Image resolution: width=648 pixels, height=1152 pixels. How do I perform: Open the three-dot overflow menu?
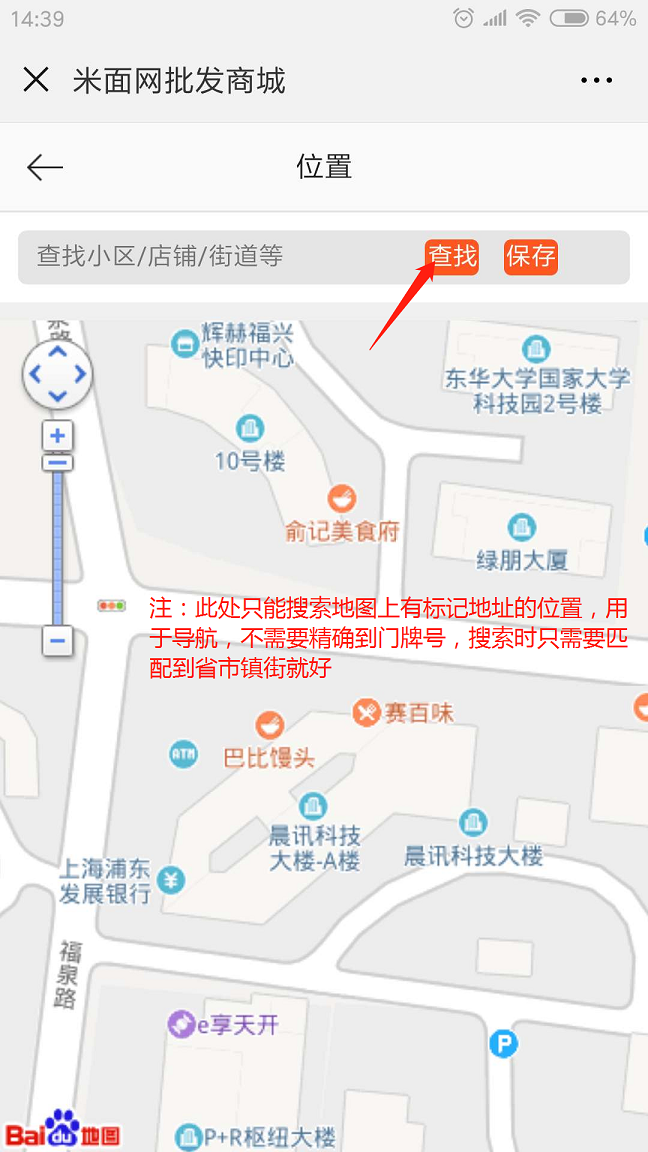pos(596,81)
